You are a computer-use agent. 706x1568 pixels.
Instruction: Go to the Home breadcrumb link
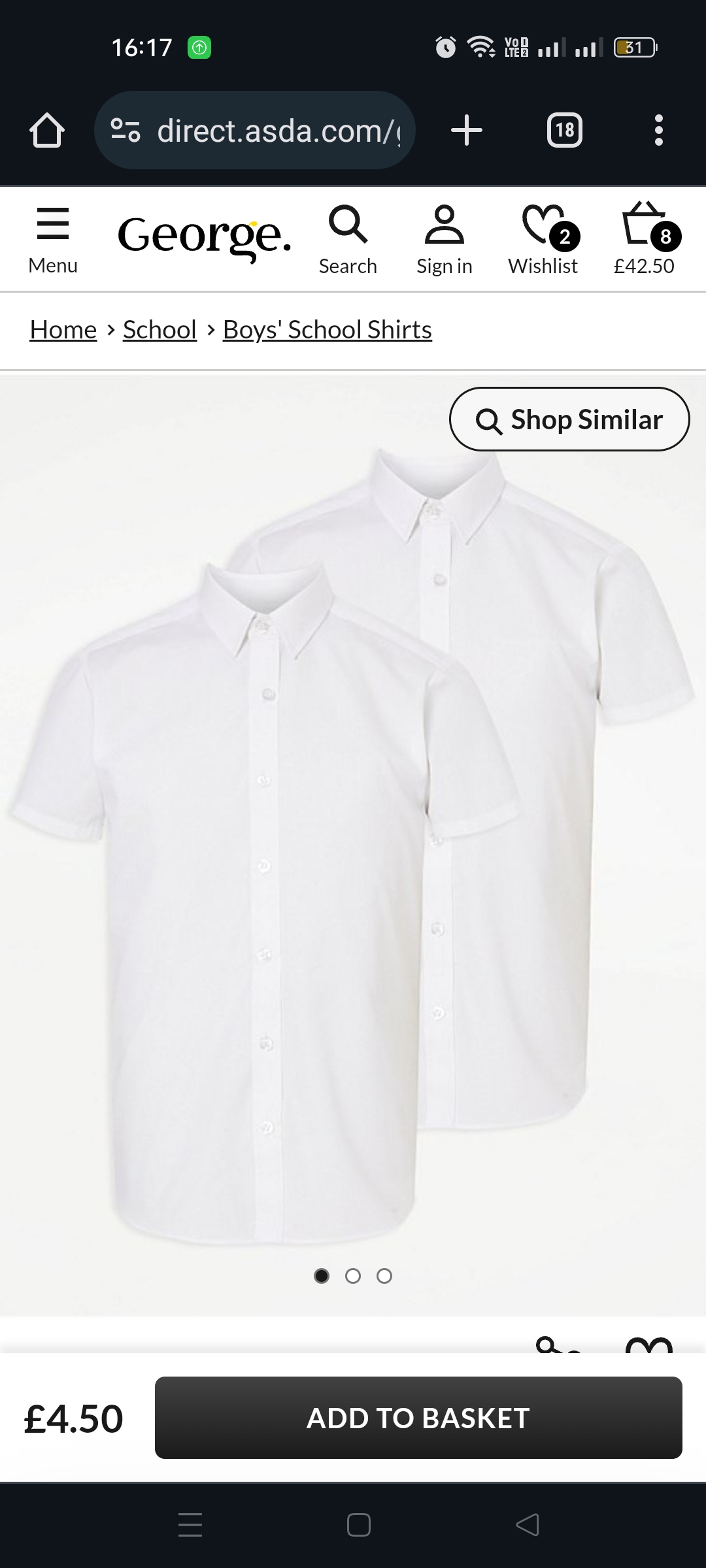pyautogui.click(x=63, y=330)
